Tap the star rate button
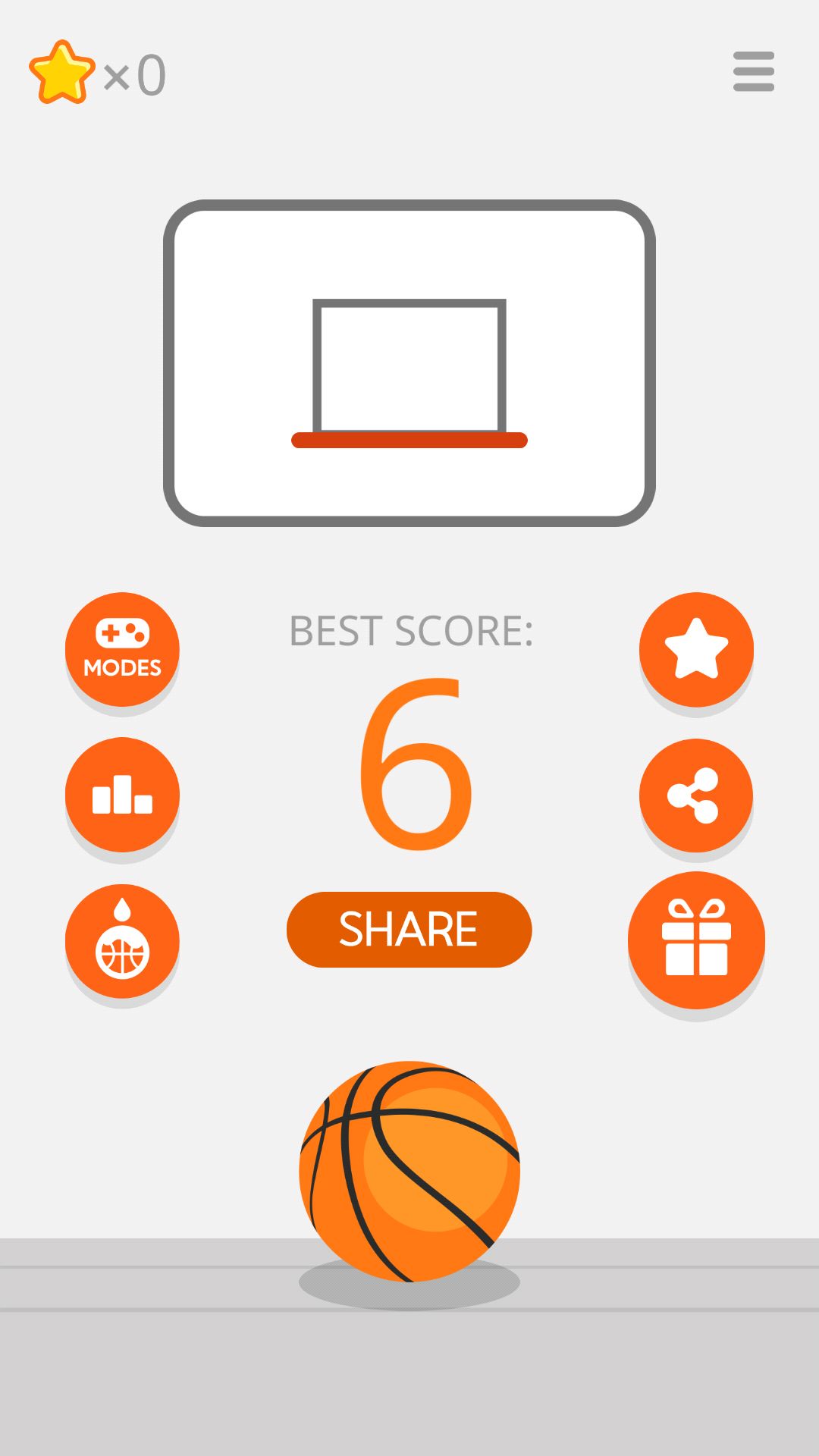Image resolution: width=819 pixels, height=1456 pixels. pyautogui.click(x=696, y=649)
